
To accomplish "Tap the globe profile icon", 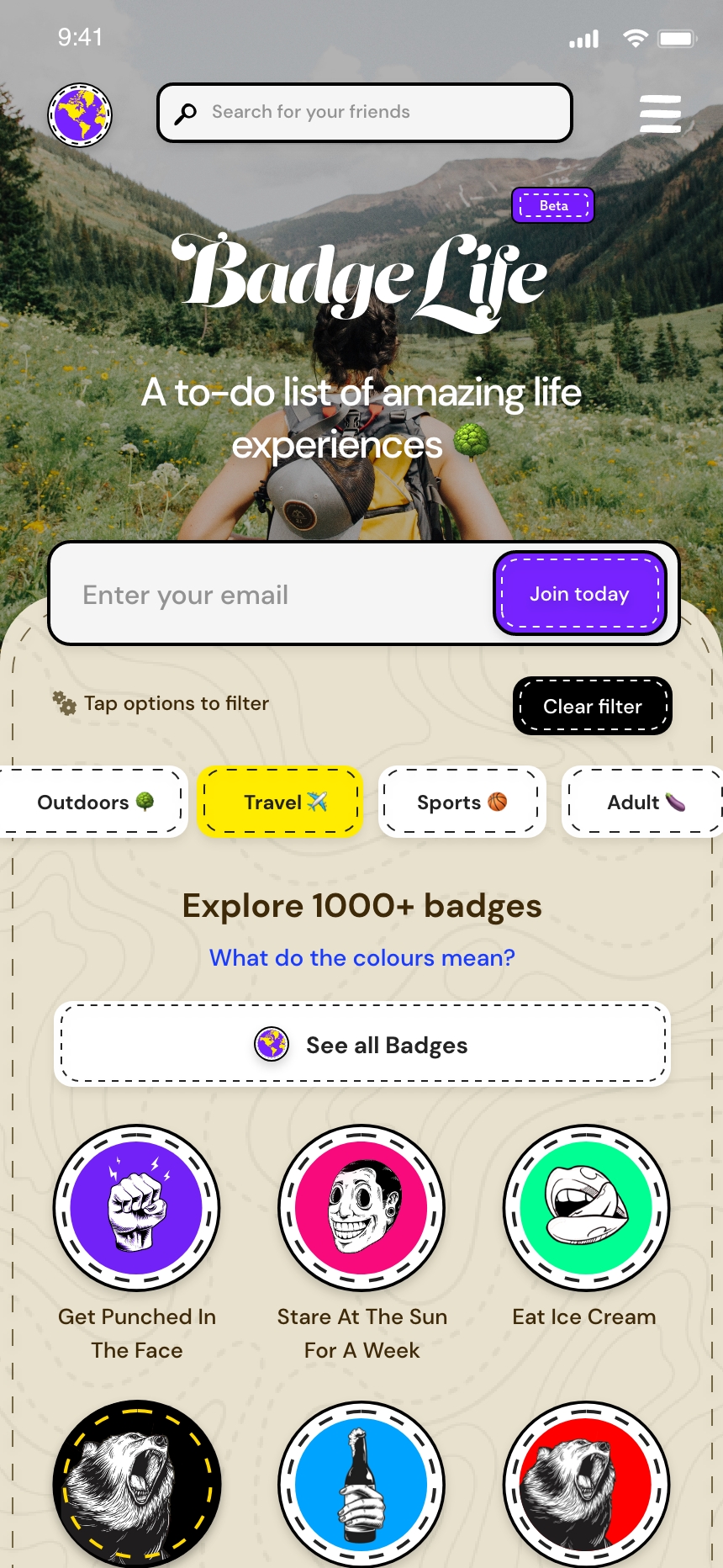I will click(80, 115).
